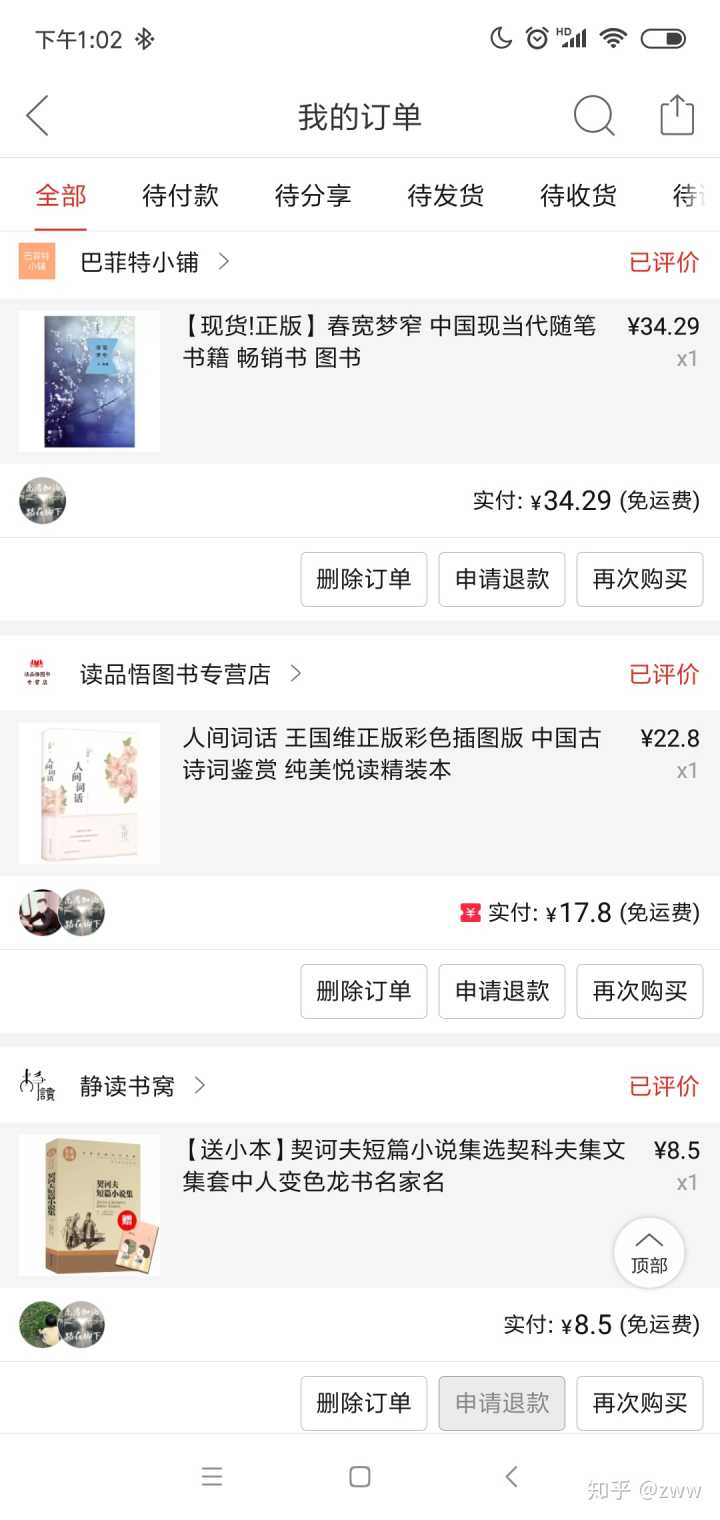Open the 待收货 tab
Image resolution: width=720 pixels, height=1520 pixels.
[578, 196]
